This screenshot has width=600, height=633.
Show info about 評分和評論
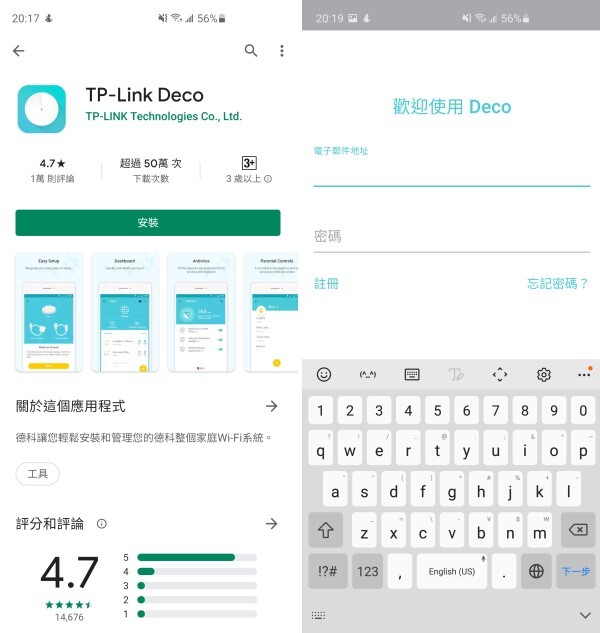102,524
